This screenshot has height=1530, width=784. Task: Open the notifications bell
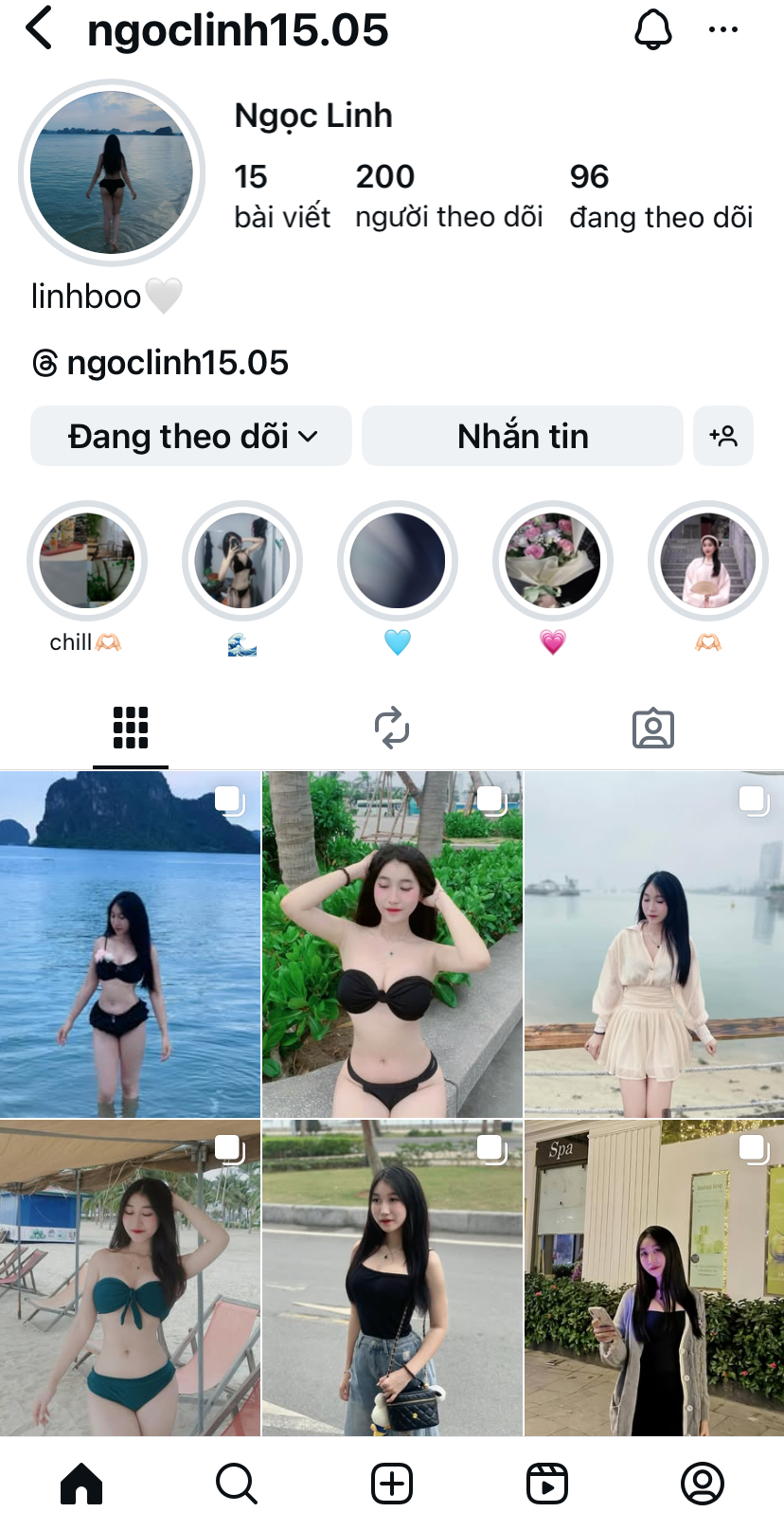coord(652,29)
